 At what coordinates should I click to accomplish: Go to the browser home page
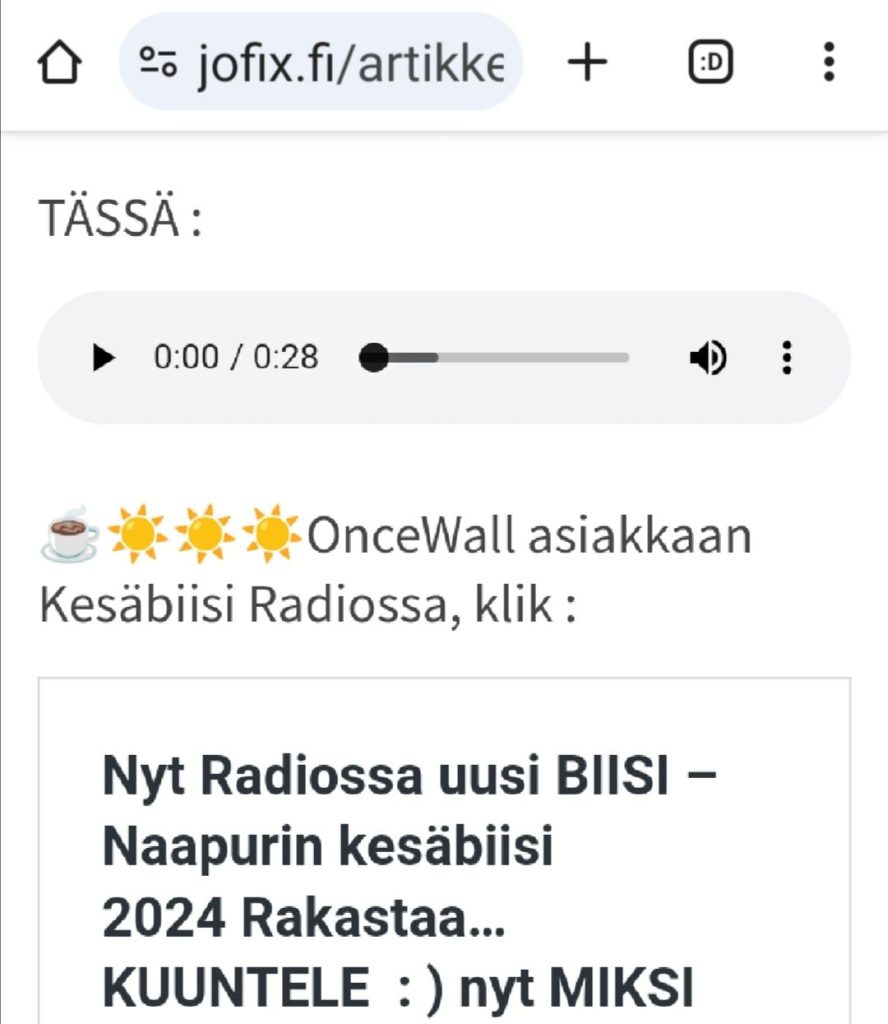[58, 64]
